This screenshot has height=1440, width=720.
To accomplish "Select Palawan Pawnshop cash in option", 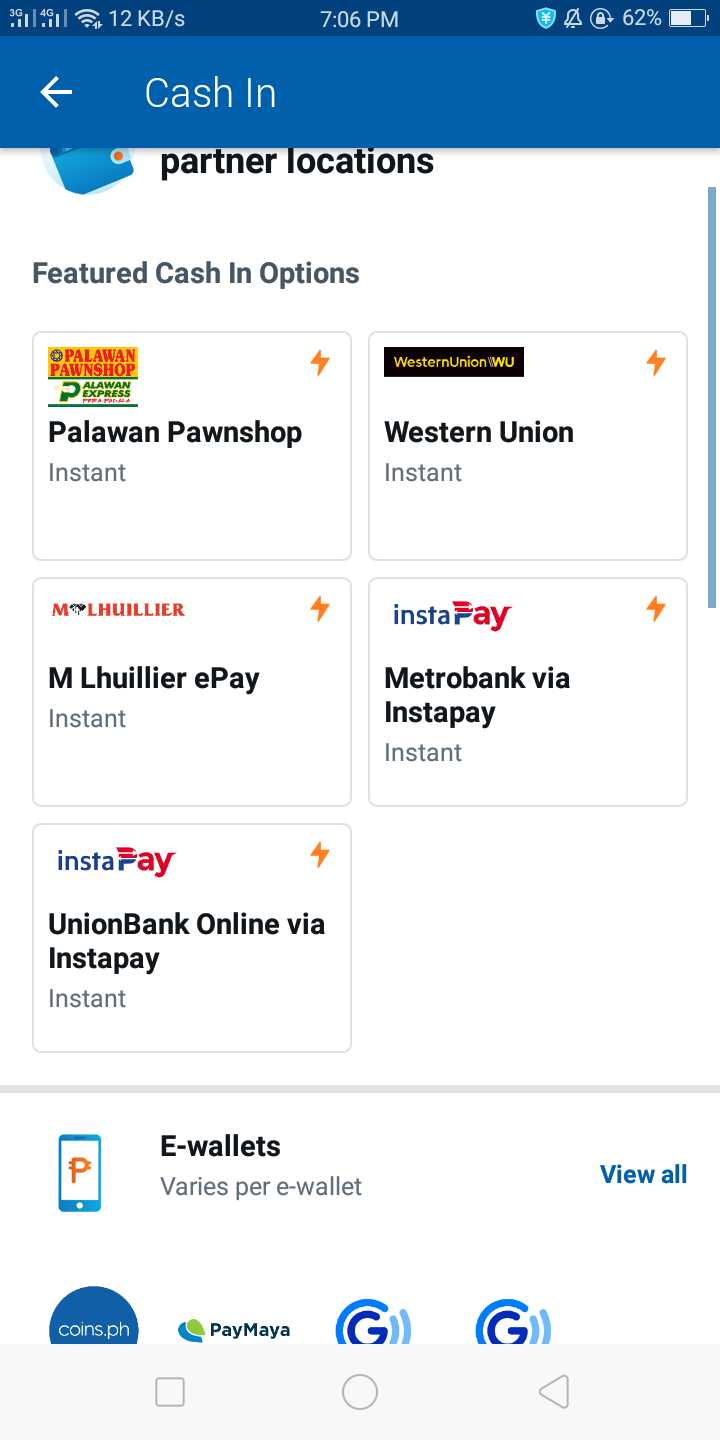I will tap(192, 446).
